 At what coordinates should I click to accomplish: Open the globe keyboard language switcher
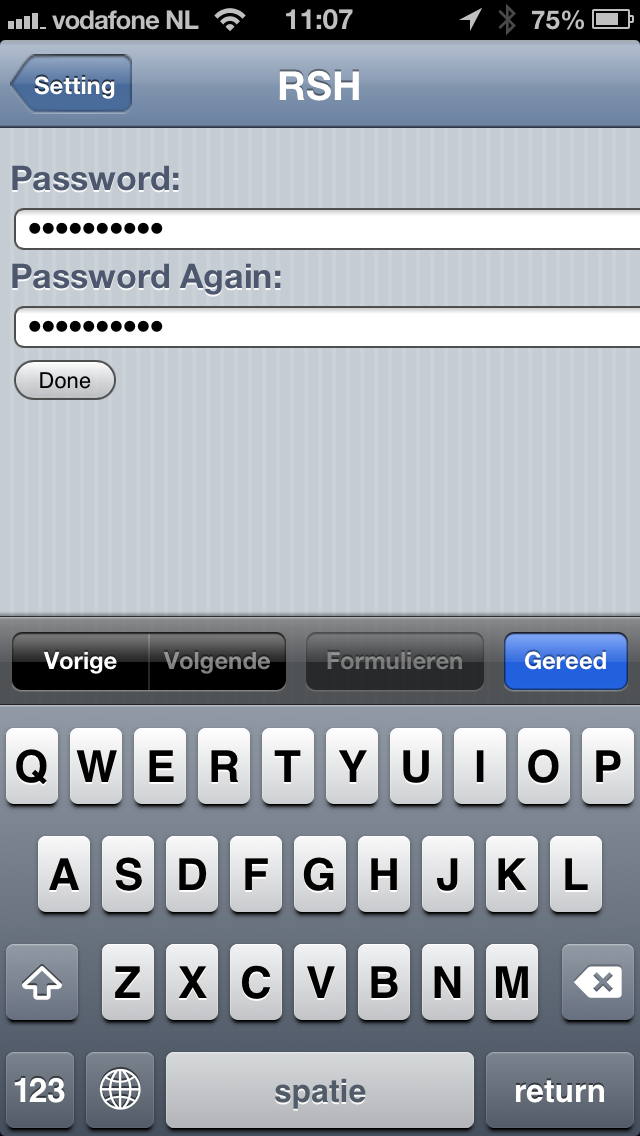120,1090
